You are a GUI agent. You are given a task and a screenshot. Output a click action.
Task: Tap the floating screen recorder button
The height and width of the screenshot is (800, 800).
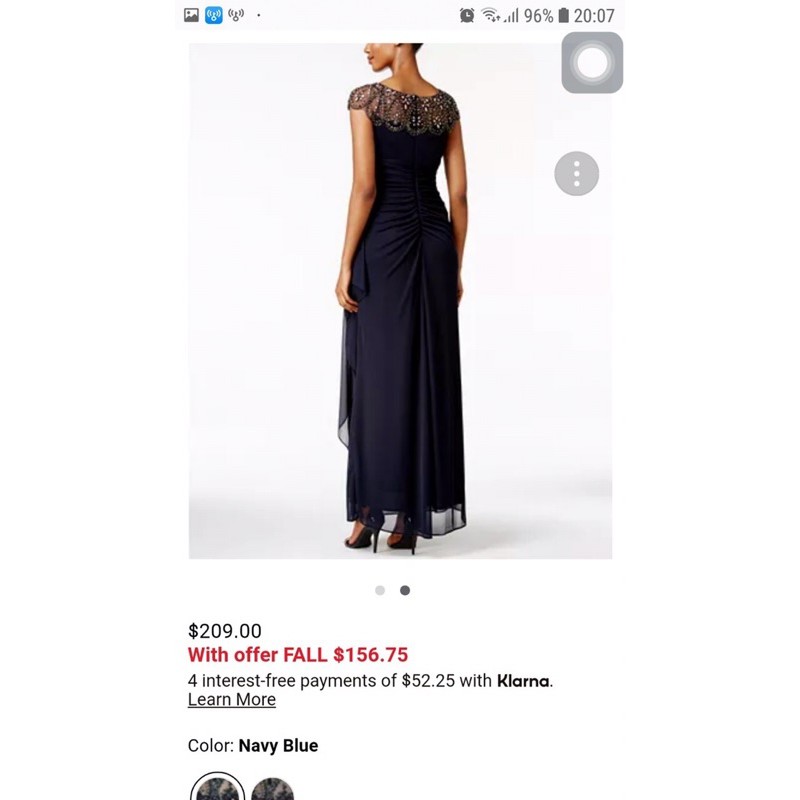pyautogui.click(x=592, y=63)
